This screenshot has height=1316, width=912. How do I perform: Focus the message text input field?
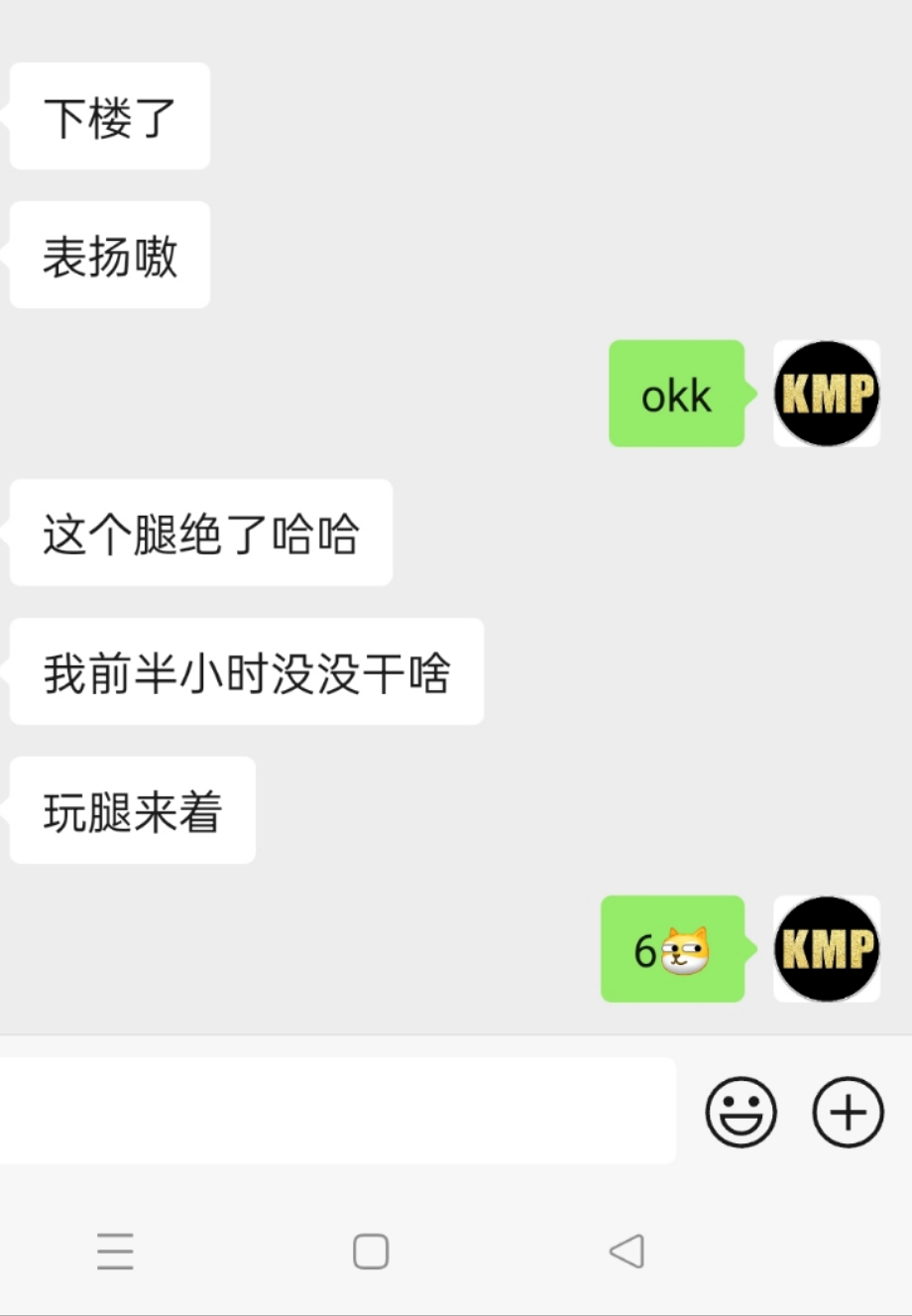pyautogui.click(x=337, y=1111)
